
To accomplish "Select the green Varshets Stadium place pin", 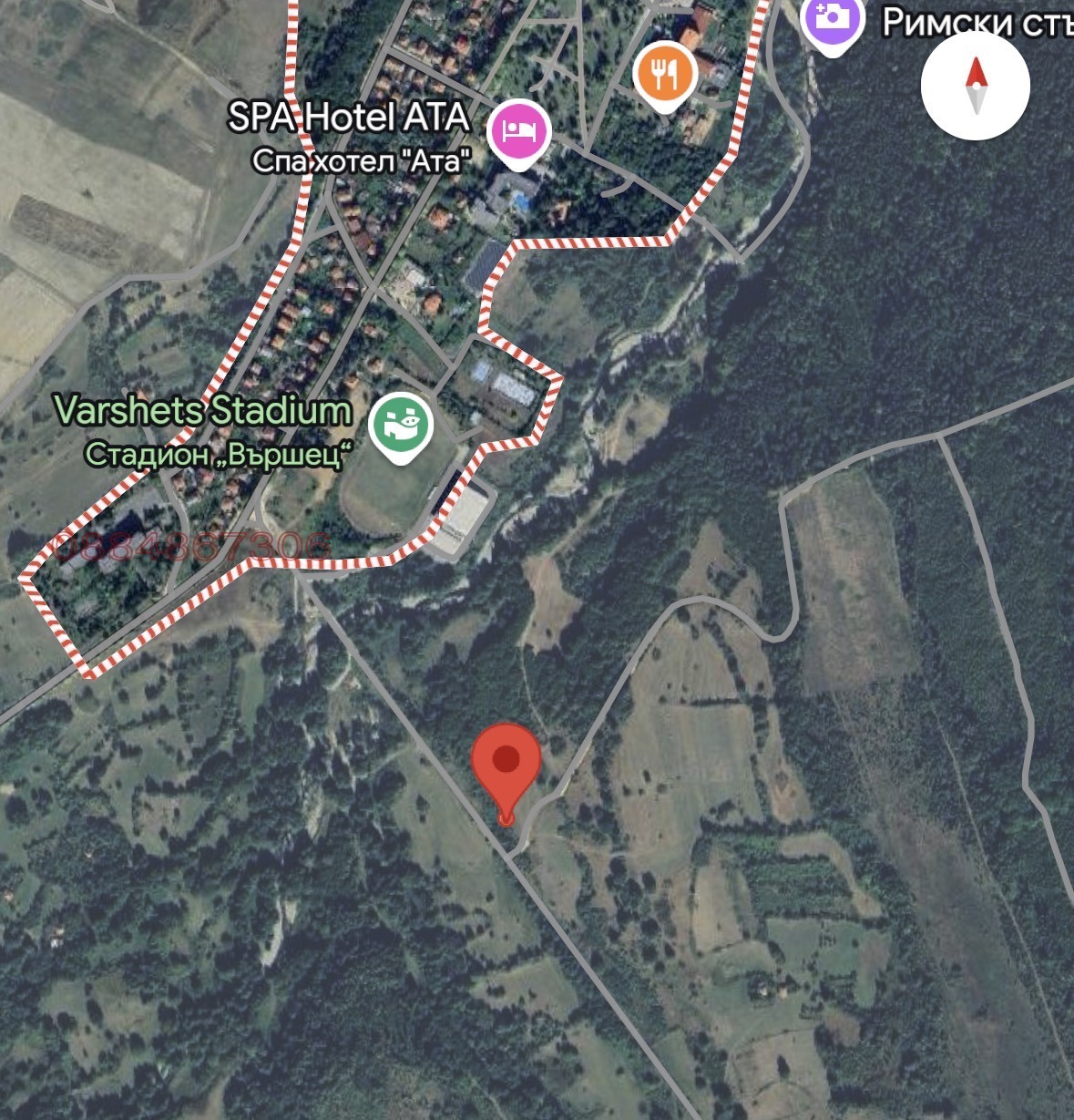I will pyautogui.click(x=401, y=422).
